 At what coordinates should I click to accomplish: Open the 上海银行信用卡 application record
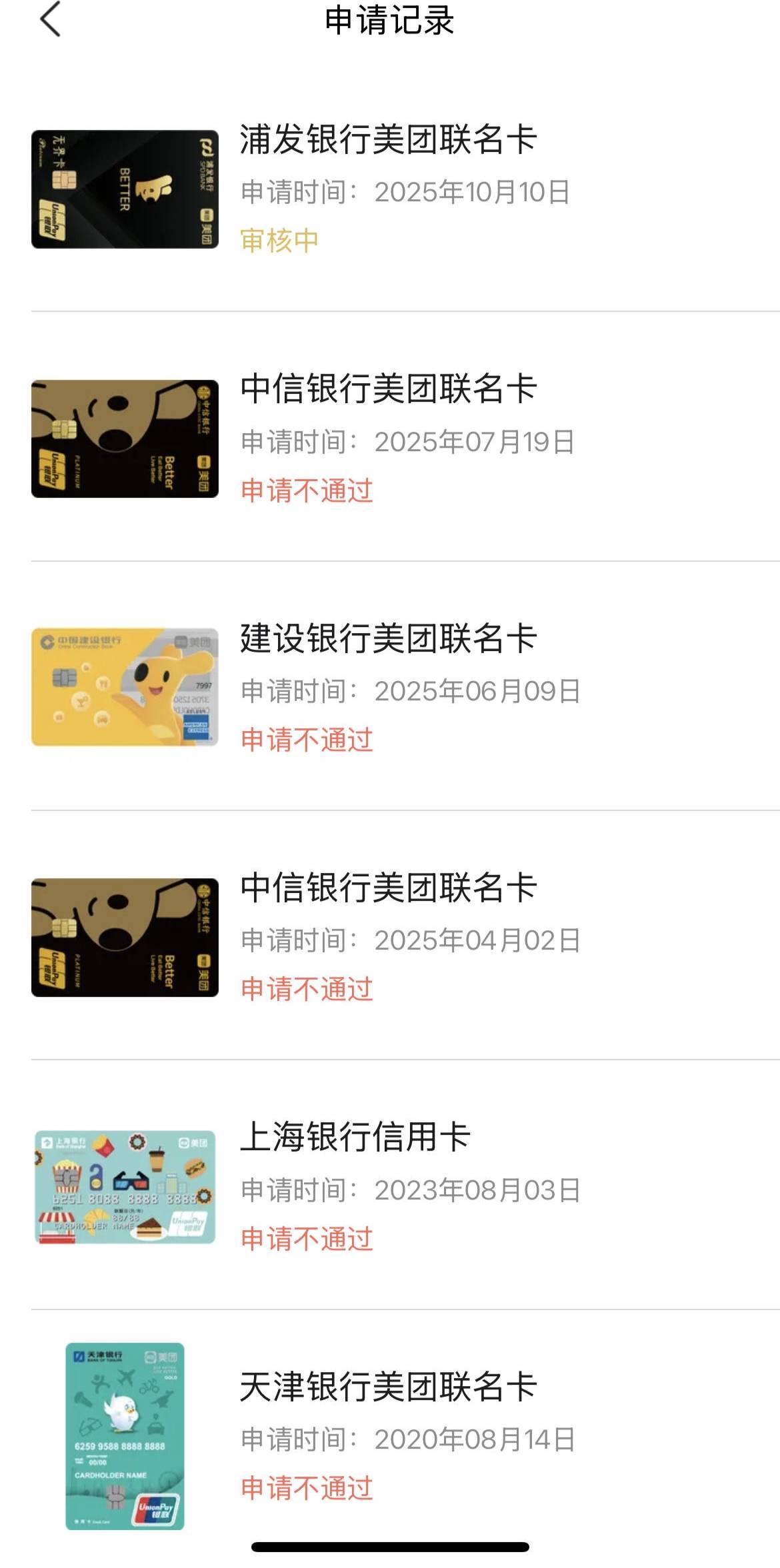[389, 1187]
